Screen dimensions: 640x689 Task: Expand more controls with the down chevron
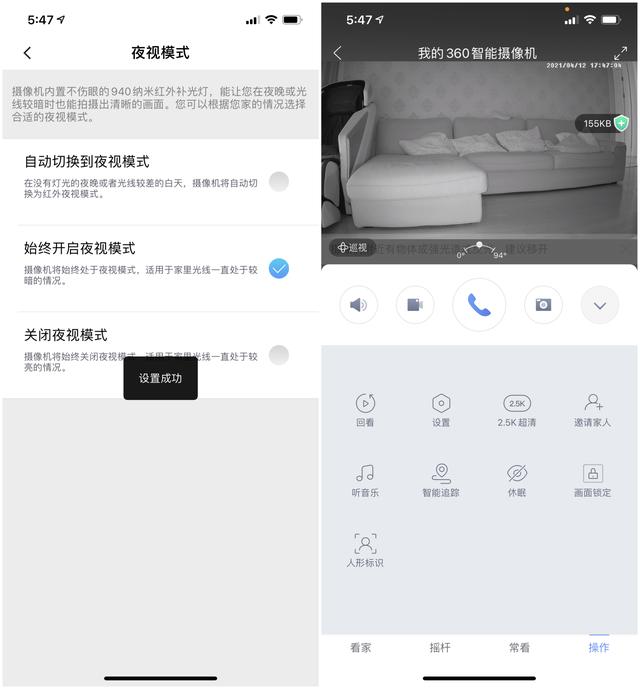[x=600, y=305]
